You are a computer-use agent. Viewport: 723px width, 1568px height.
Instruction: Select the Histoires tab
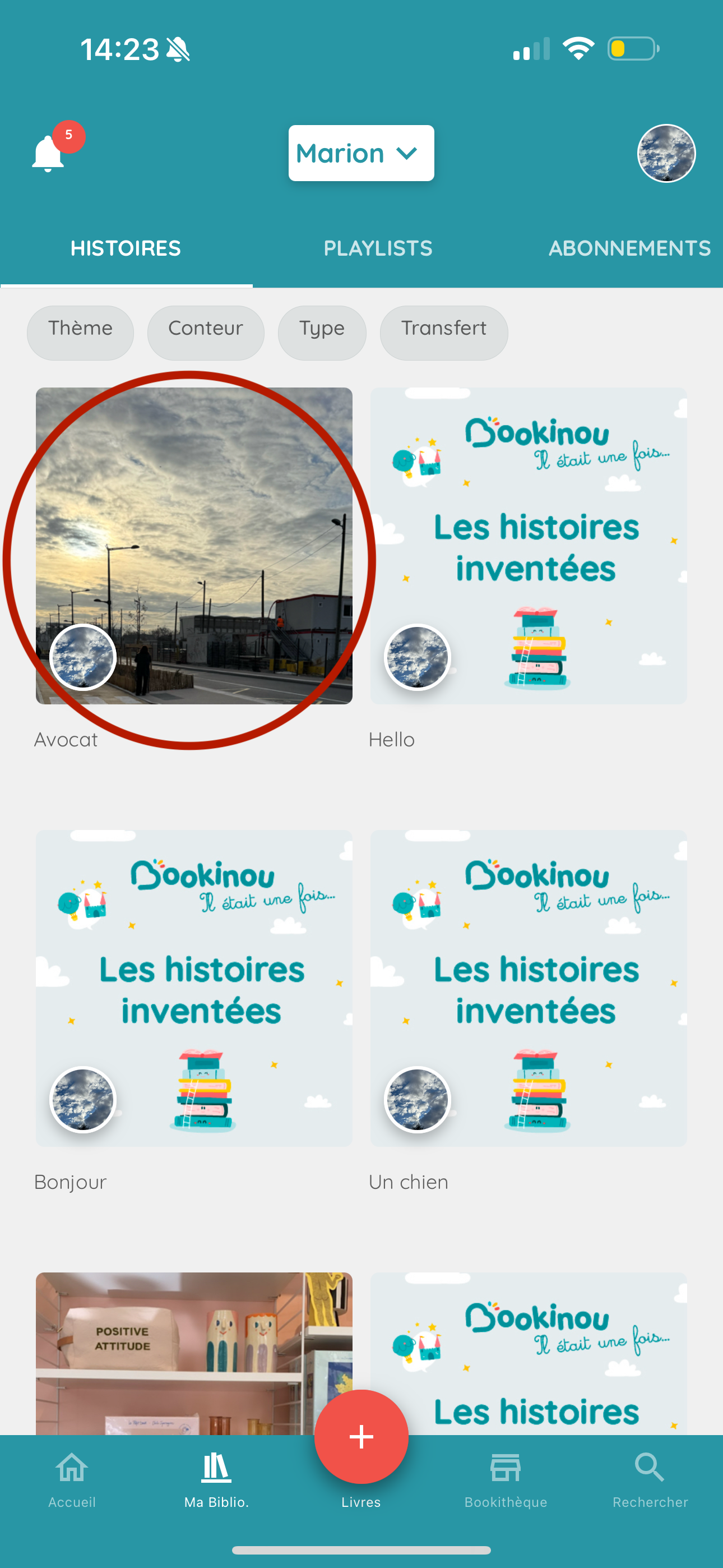[x=126, y=248]
